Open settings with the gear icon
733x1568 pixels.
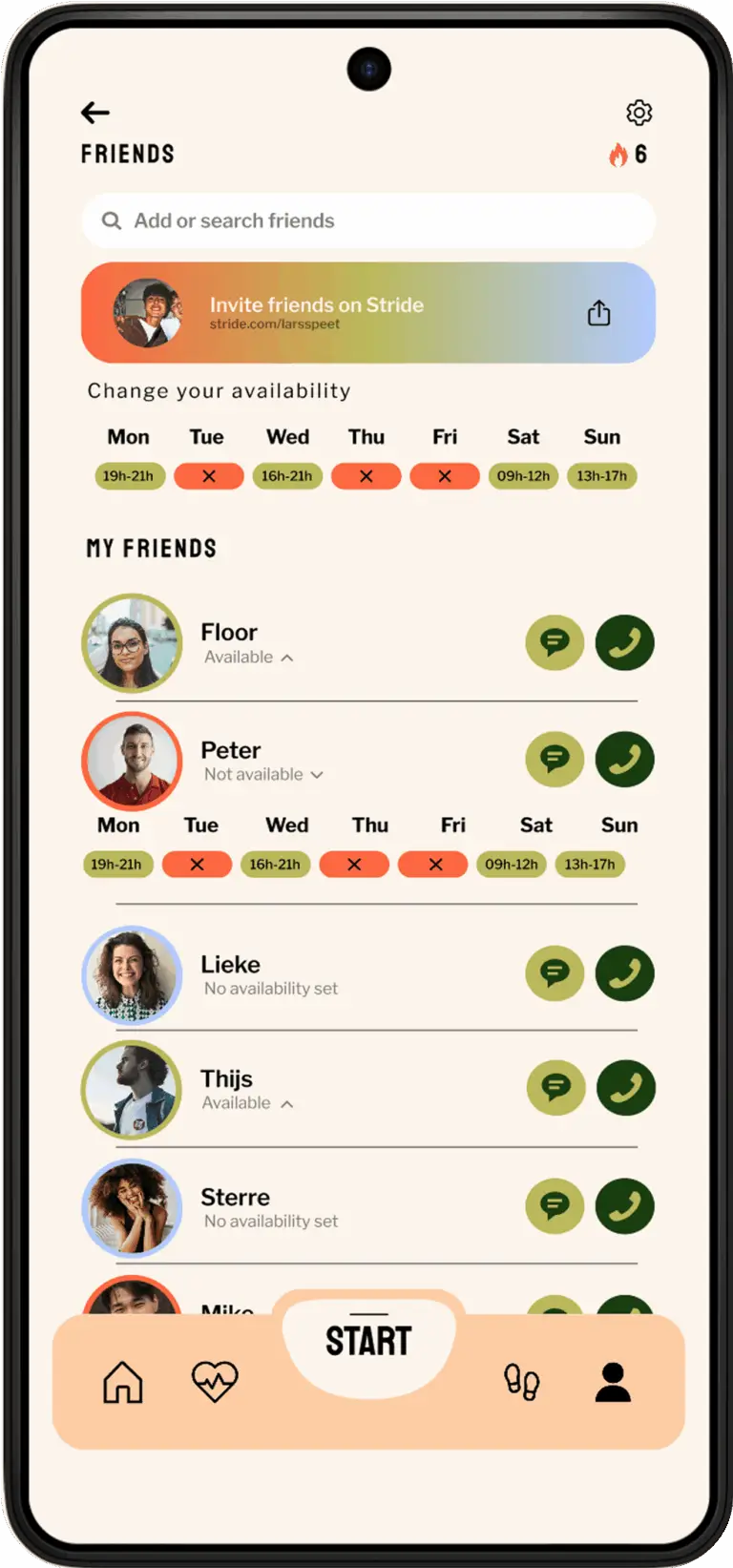pyautogui.click(x=639, y=113)
